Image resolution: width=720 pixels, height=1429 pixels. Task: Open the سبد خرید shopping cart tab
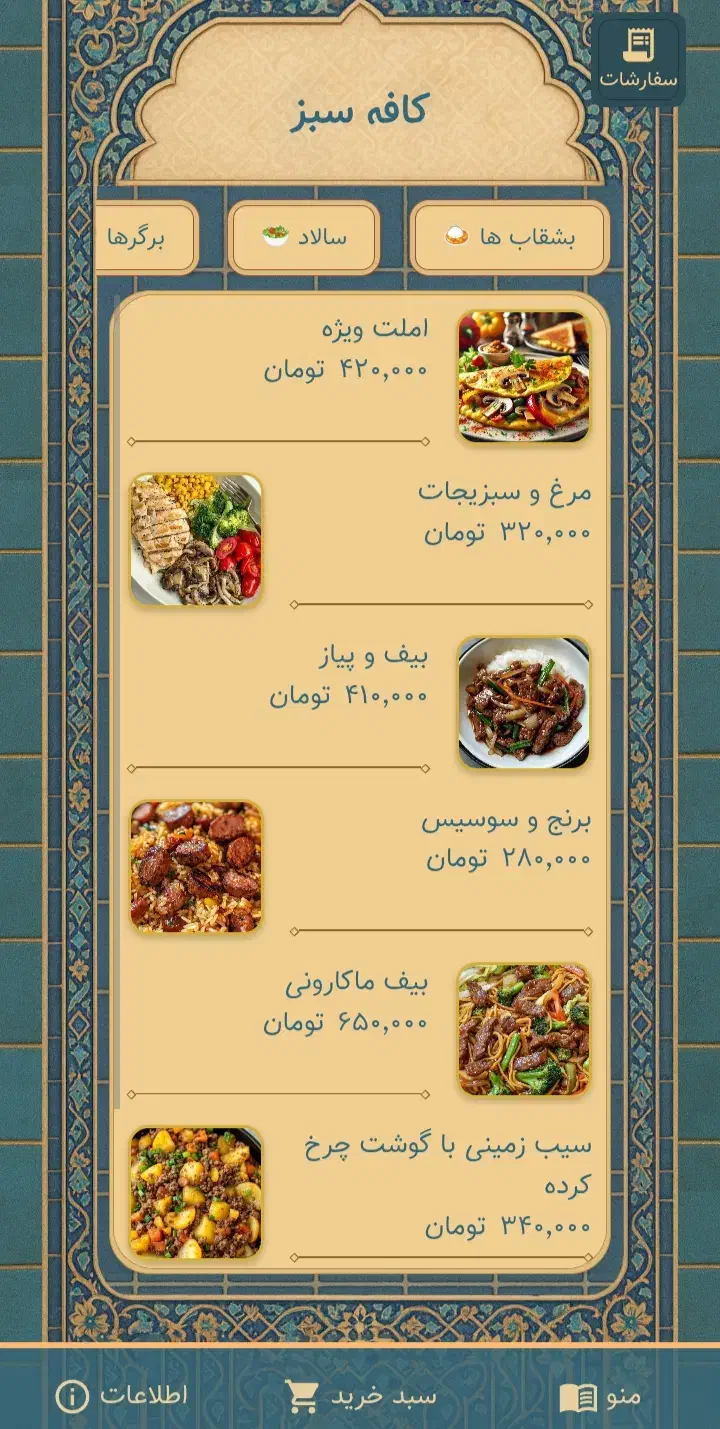coord(360,1395)
